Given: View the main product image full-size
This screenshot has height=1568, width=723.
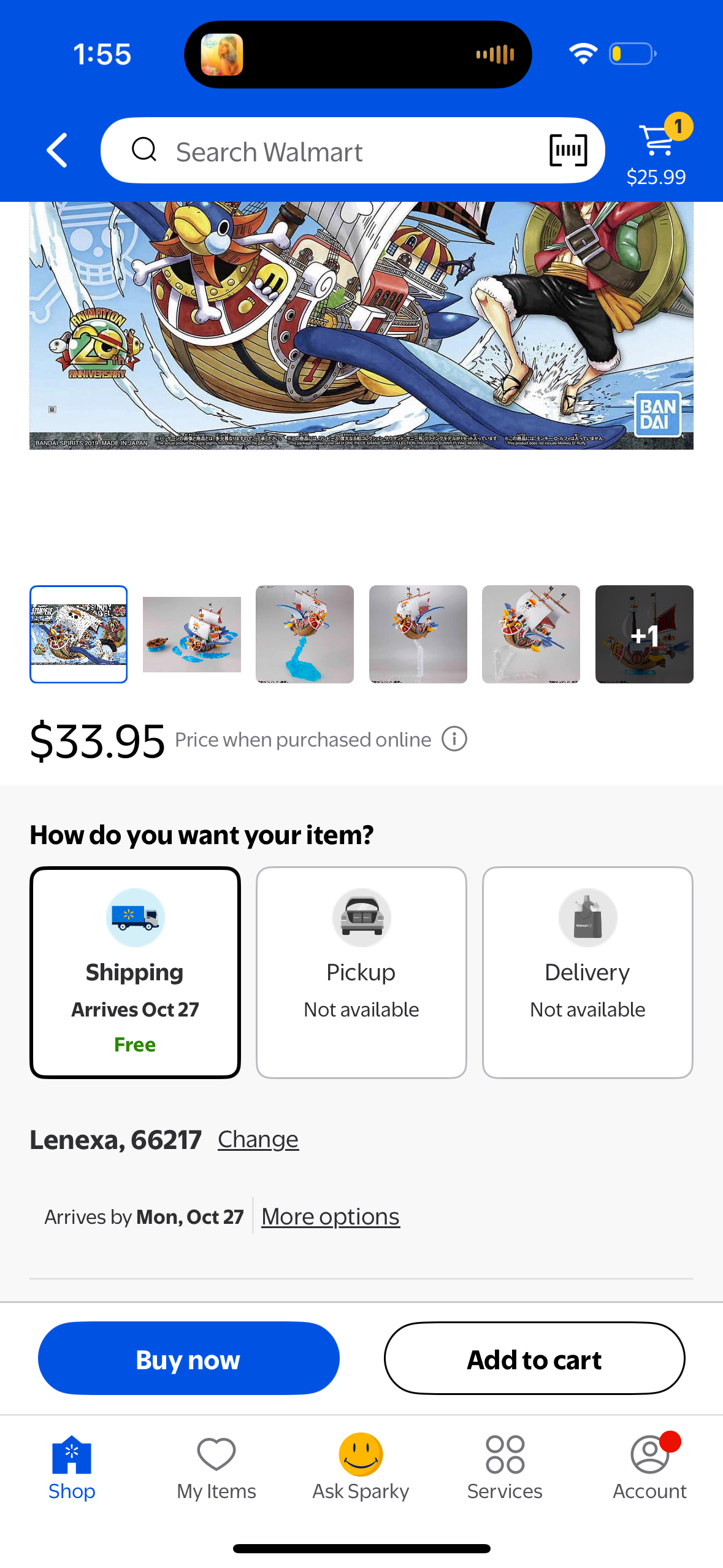Looking at the screenshot, I should pos(361,325).
